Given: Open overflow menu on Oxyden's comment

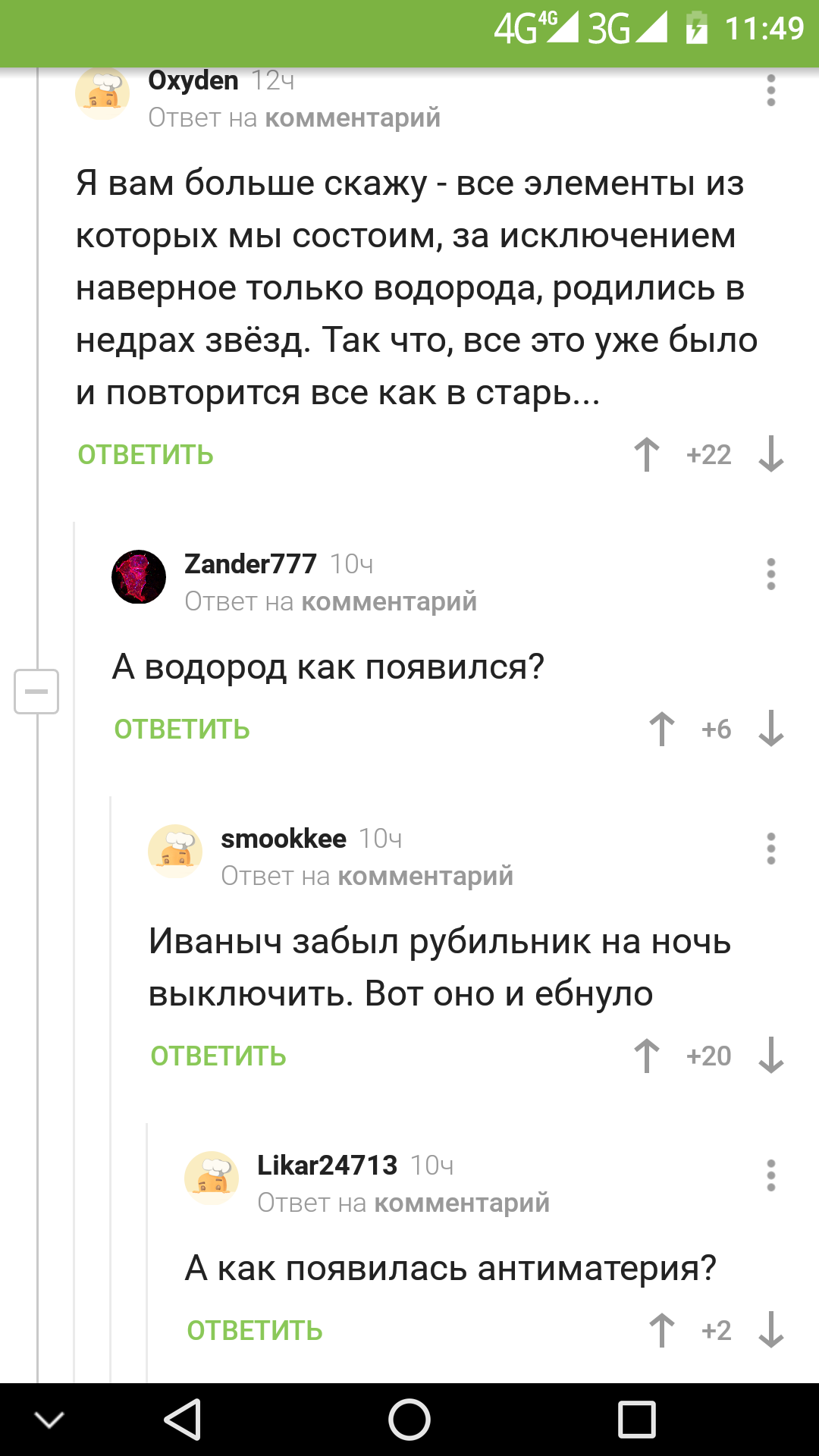Looking at the screenshot, I should [770, 90].
